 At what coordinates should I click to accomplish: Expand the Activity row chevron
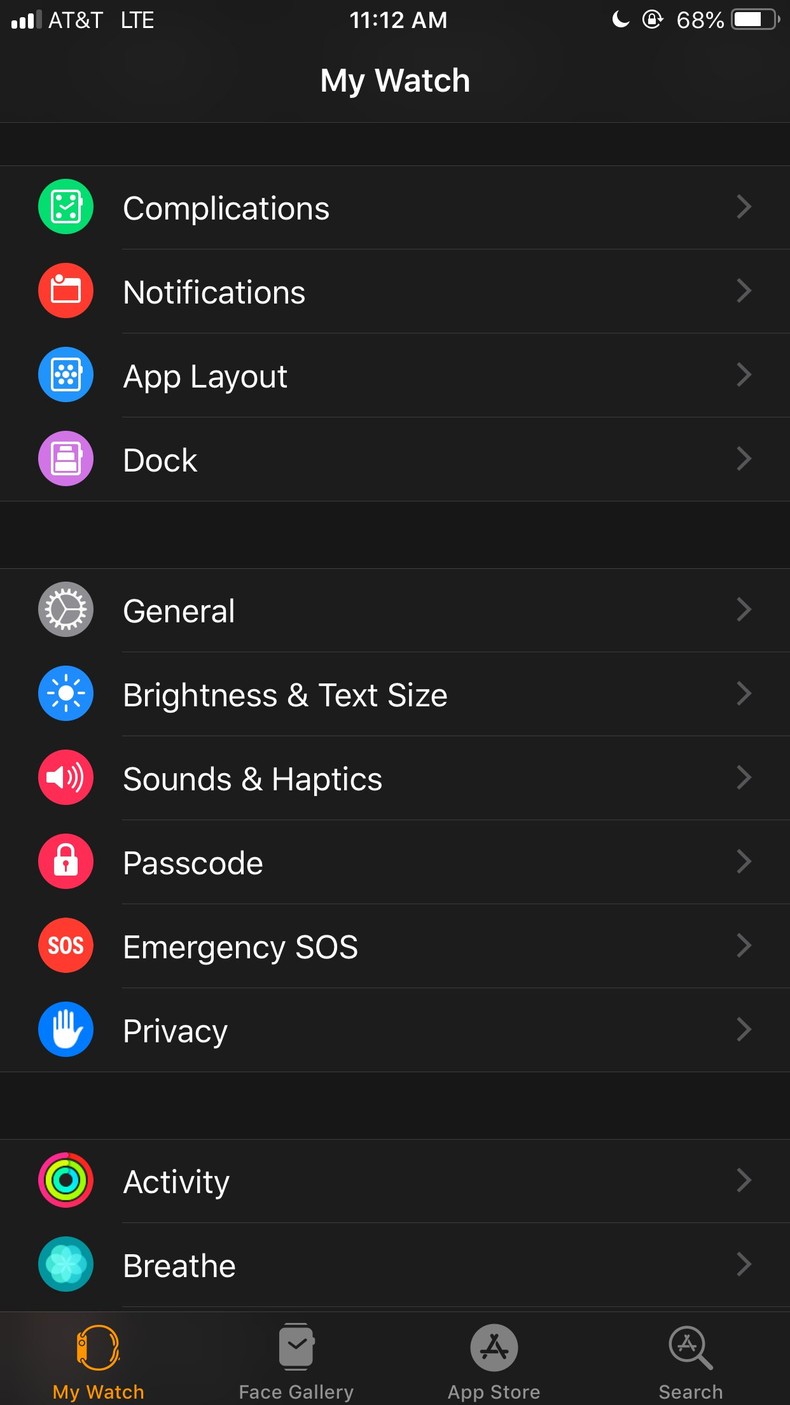(743, 1181)
